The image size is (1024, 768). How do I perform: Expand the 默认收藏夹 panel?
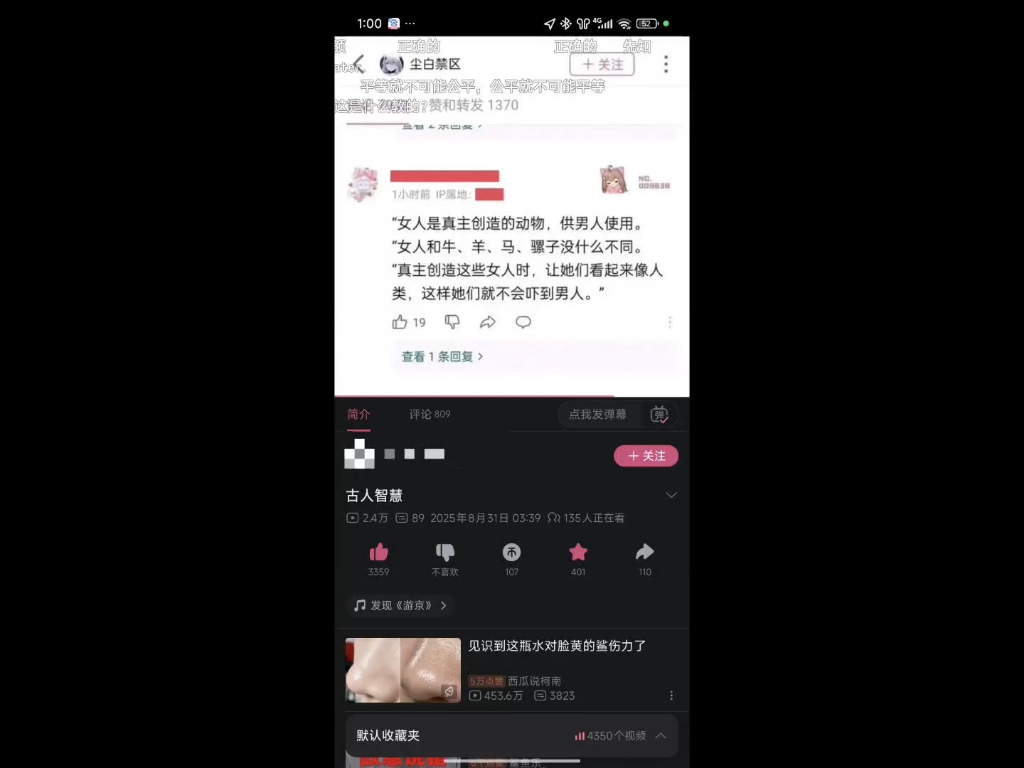coord(660,736)
